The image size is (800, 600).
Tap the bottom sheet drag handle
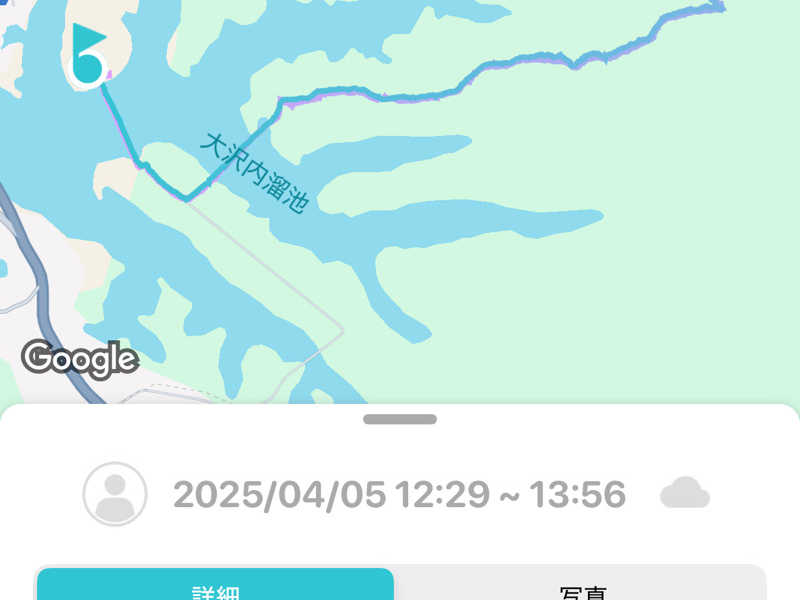pyautogui.click(x=400, y=419)
